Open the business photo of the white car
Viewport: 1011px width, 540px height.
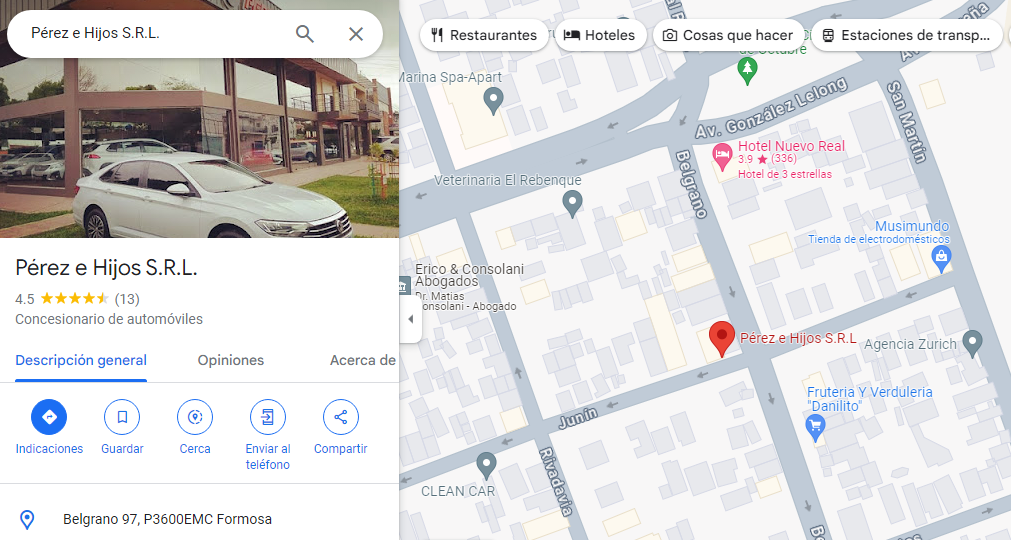200,140
